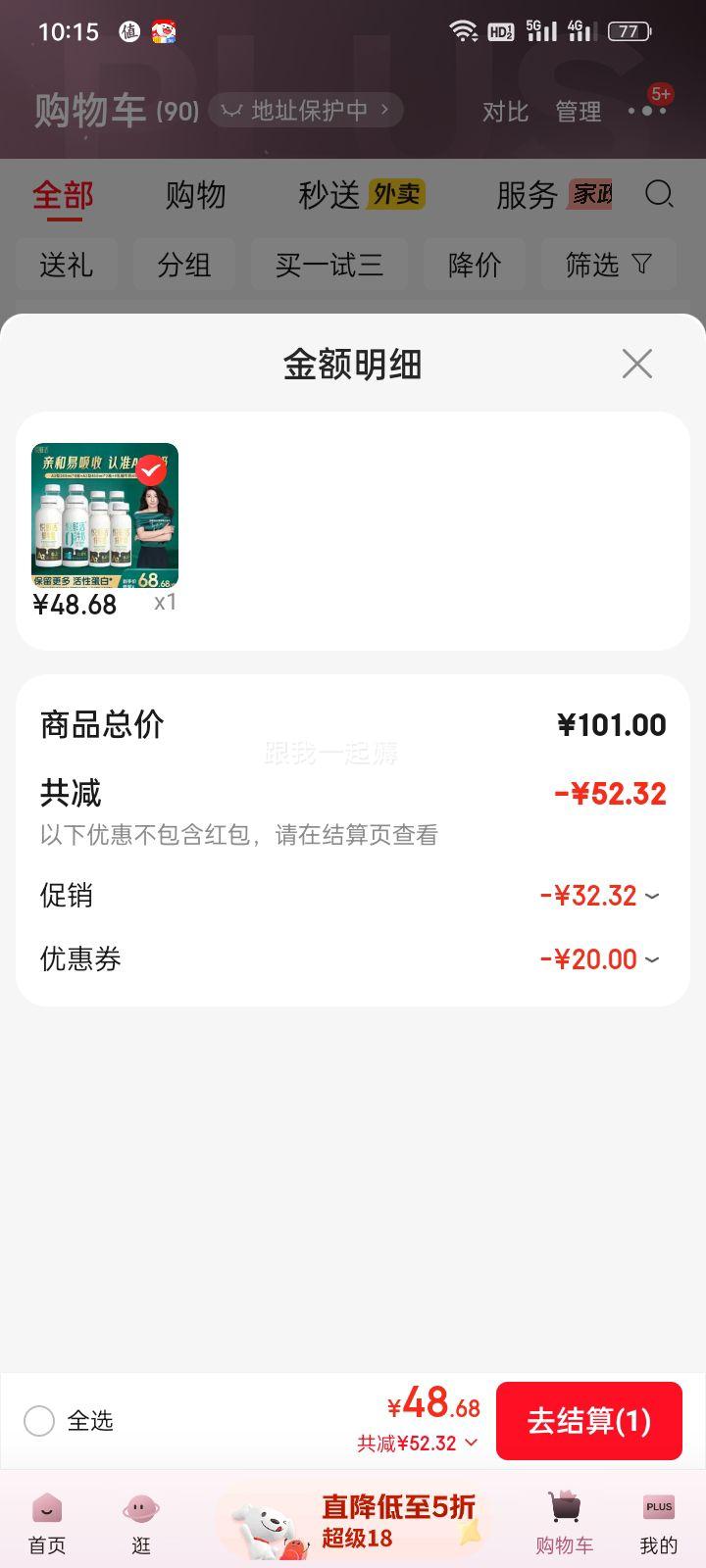This screenshot has width=706, height=1568.
Task: Toggle the 全选 select-all circle
Action: pyautogui.click(x=39, y=1420)
